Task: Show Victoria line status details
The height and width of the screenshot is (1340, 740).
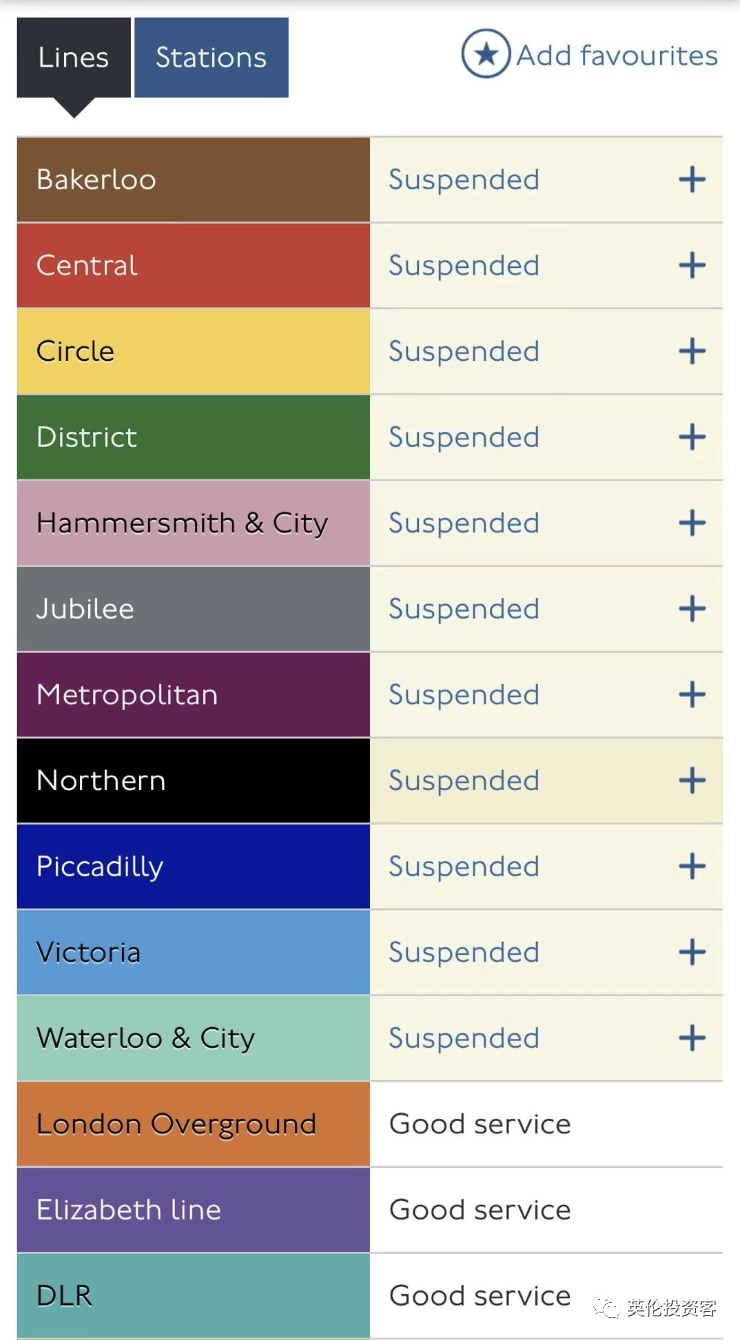Action: coord(692,953)
